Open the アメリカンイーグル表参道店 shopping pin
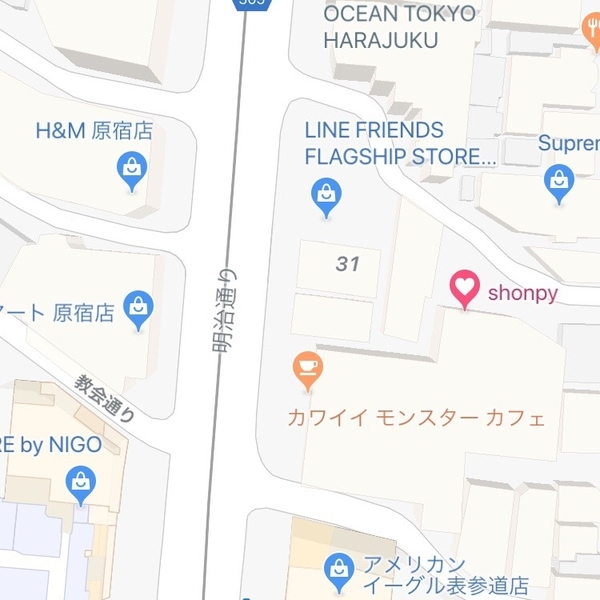 (339, 572)
